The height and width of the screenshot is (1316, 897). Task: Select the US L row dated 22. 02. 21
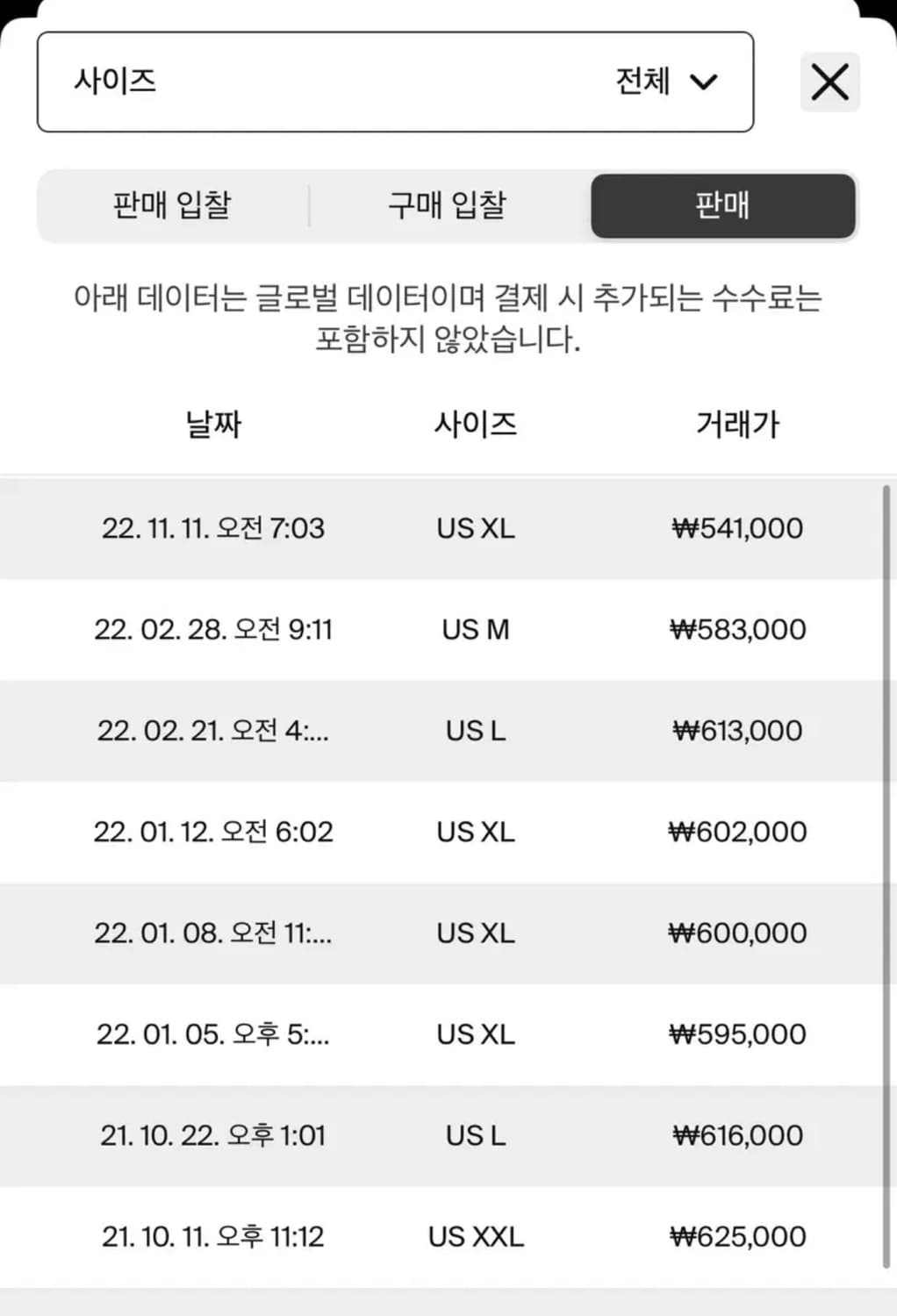[x=448, y=730]
